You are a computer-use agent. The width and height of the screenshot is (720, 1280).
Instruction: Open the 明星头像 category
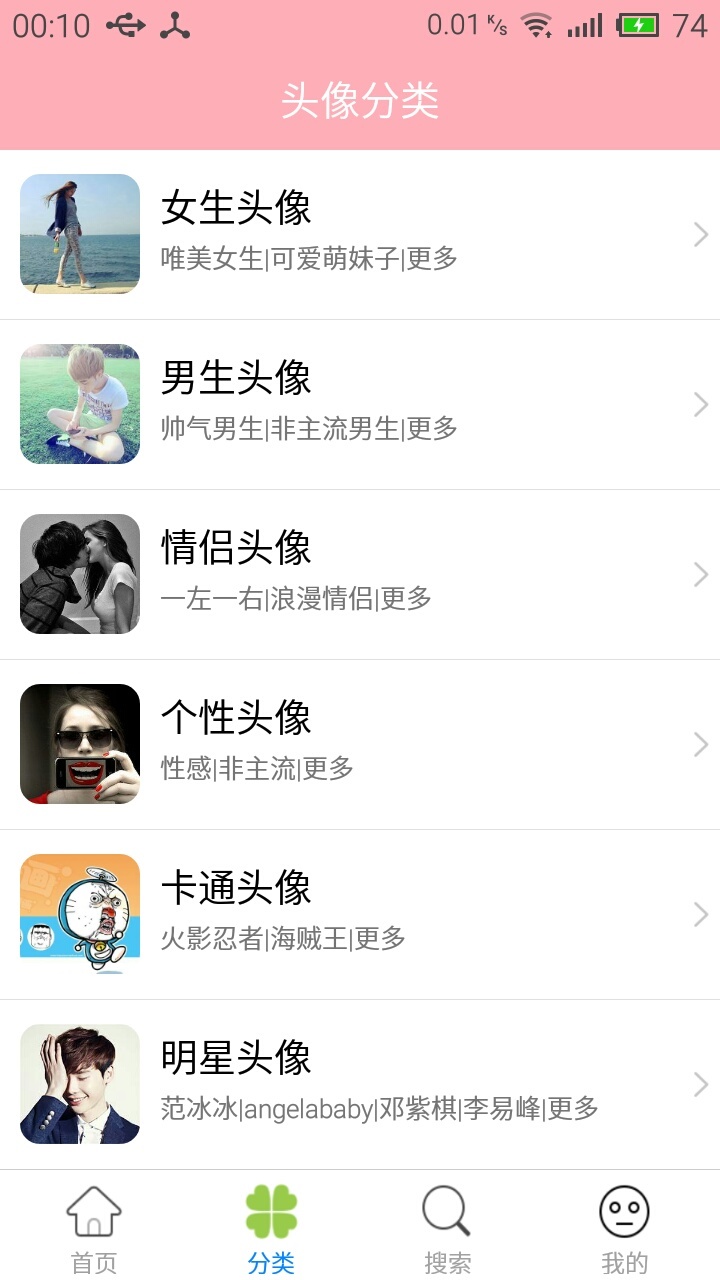[360, 1085]
